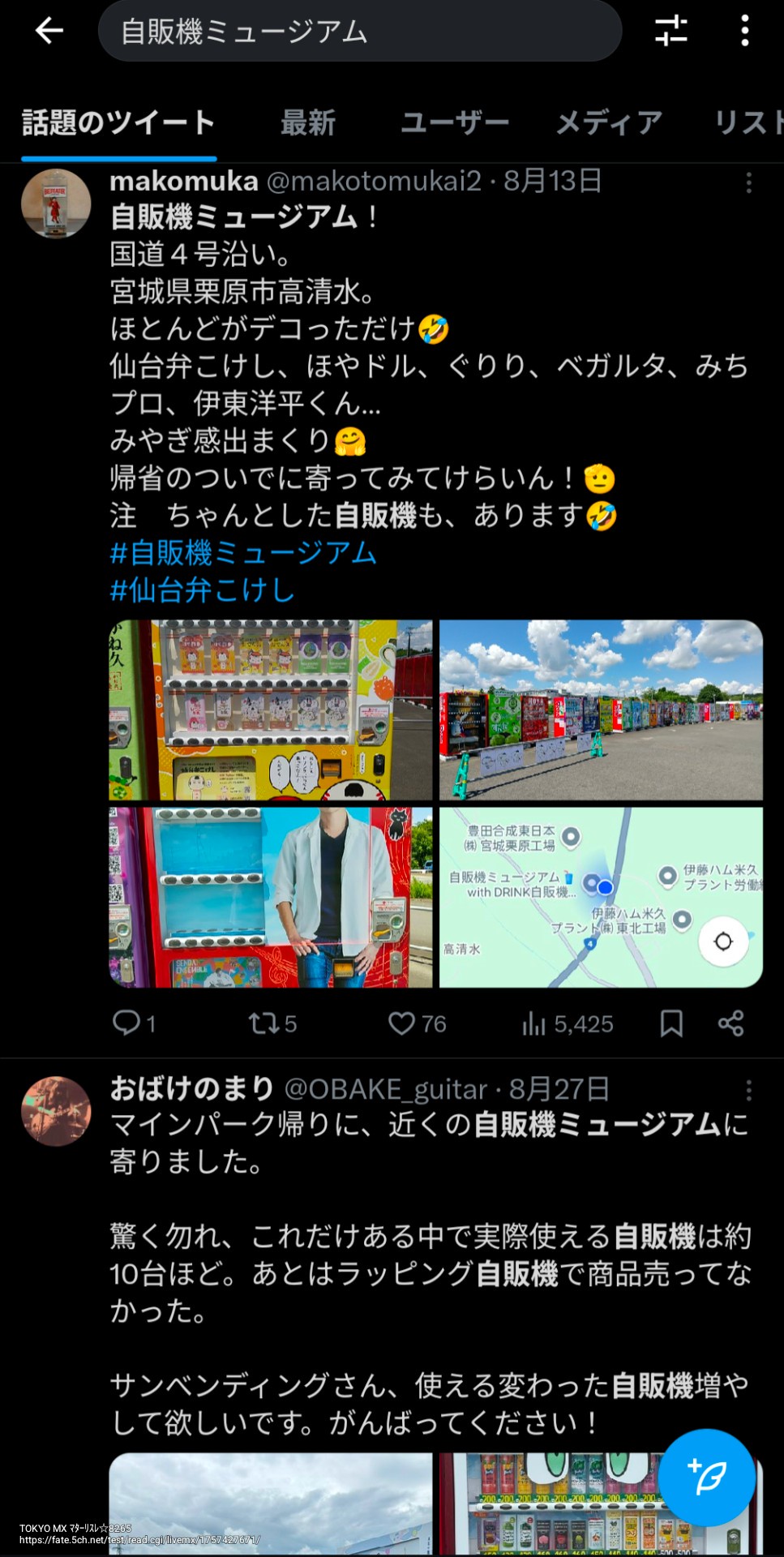Open the #仙台弁こけし hashtag

[202, 590]
